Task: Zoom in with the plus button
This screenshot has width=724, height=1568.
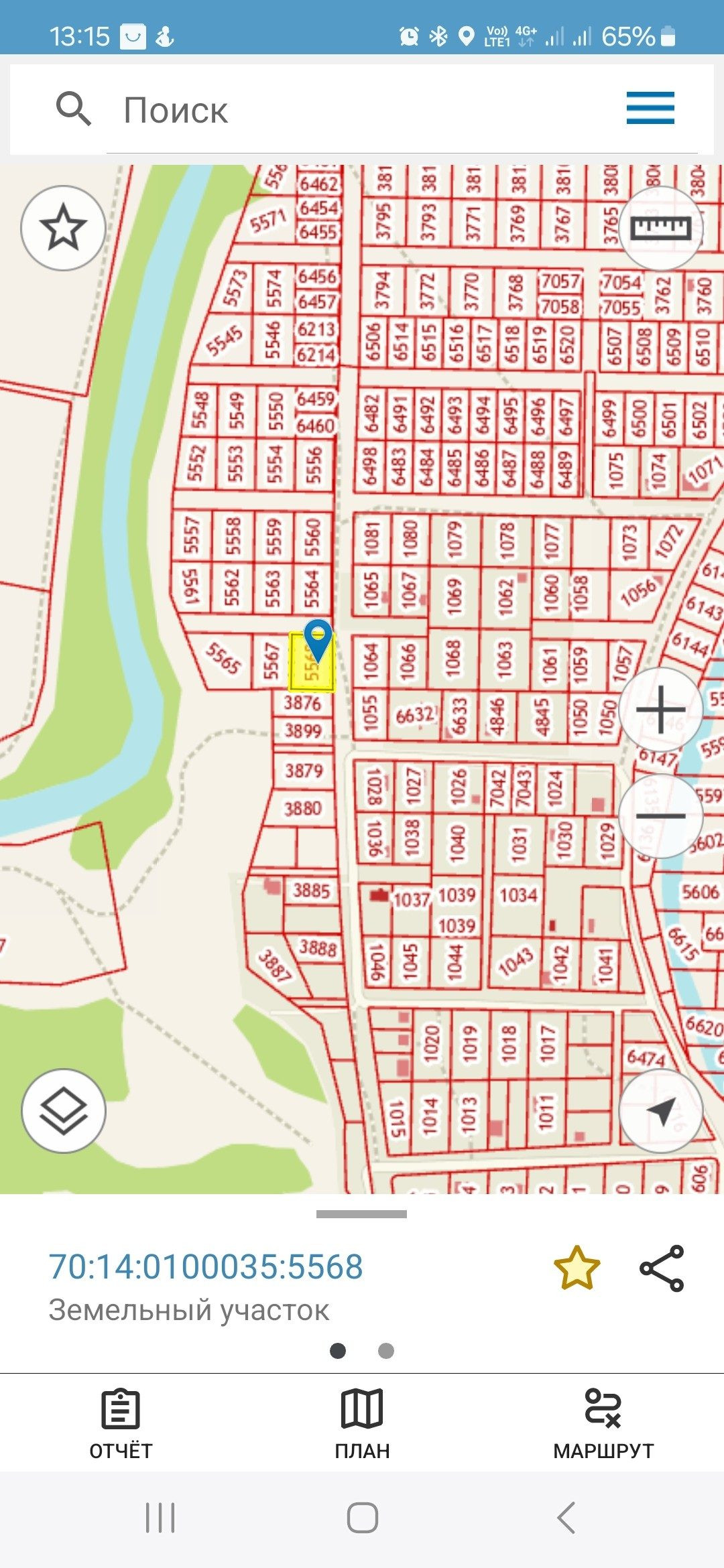Action: pyautogui.click(x=660, y=709)
